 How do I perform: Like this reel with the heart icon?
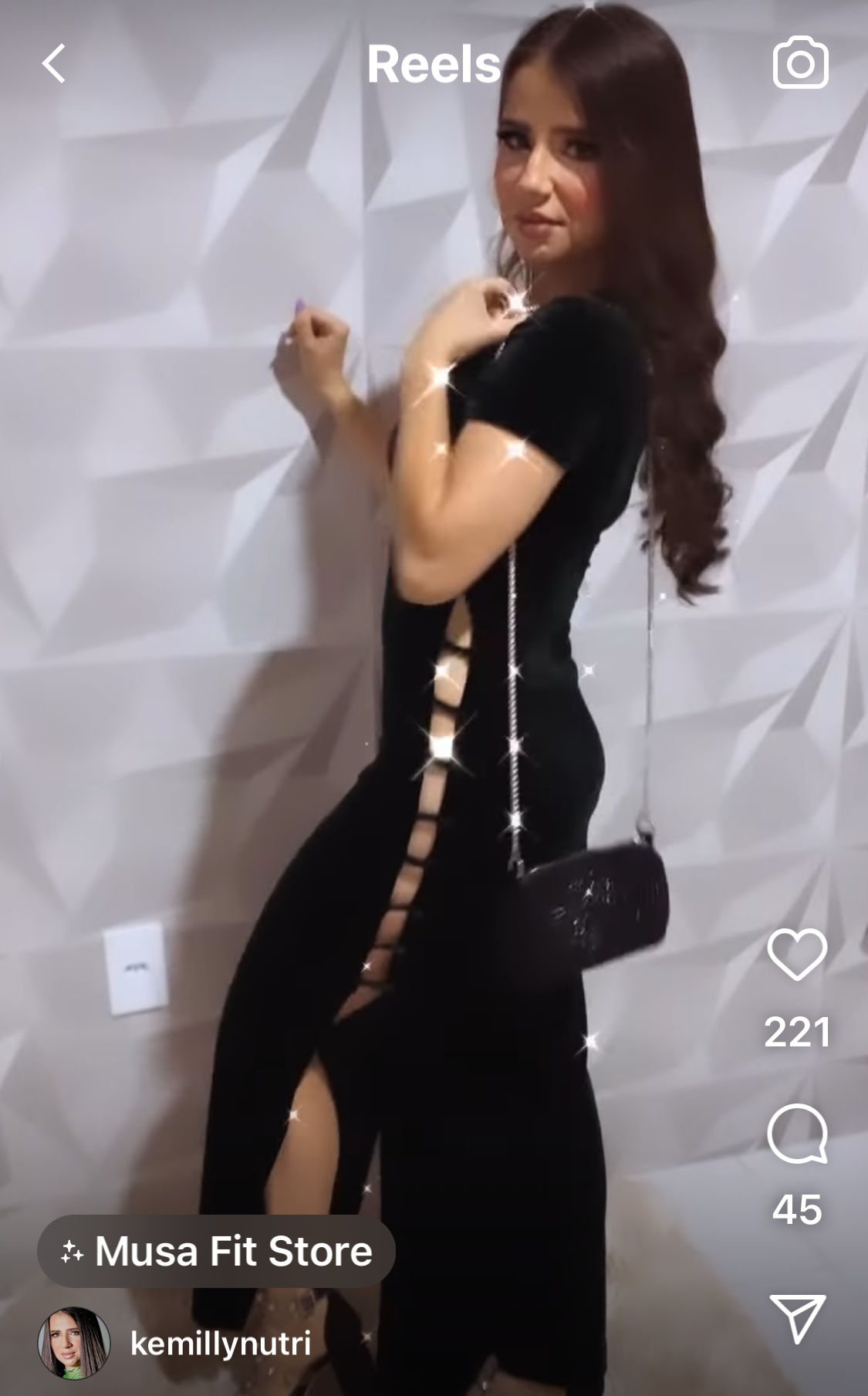point(797,955)
